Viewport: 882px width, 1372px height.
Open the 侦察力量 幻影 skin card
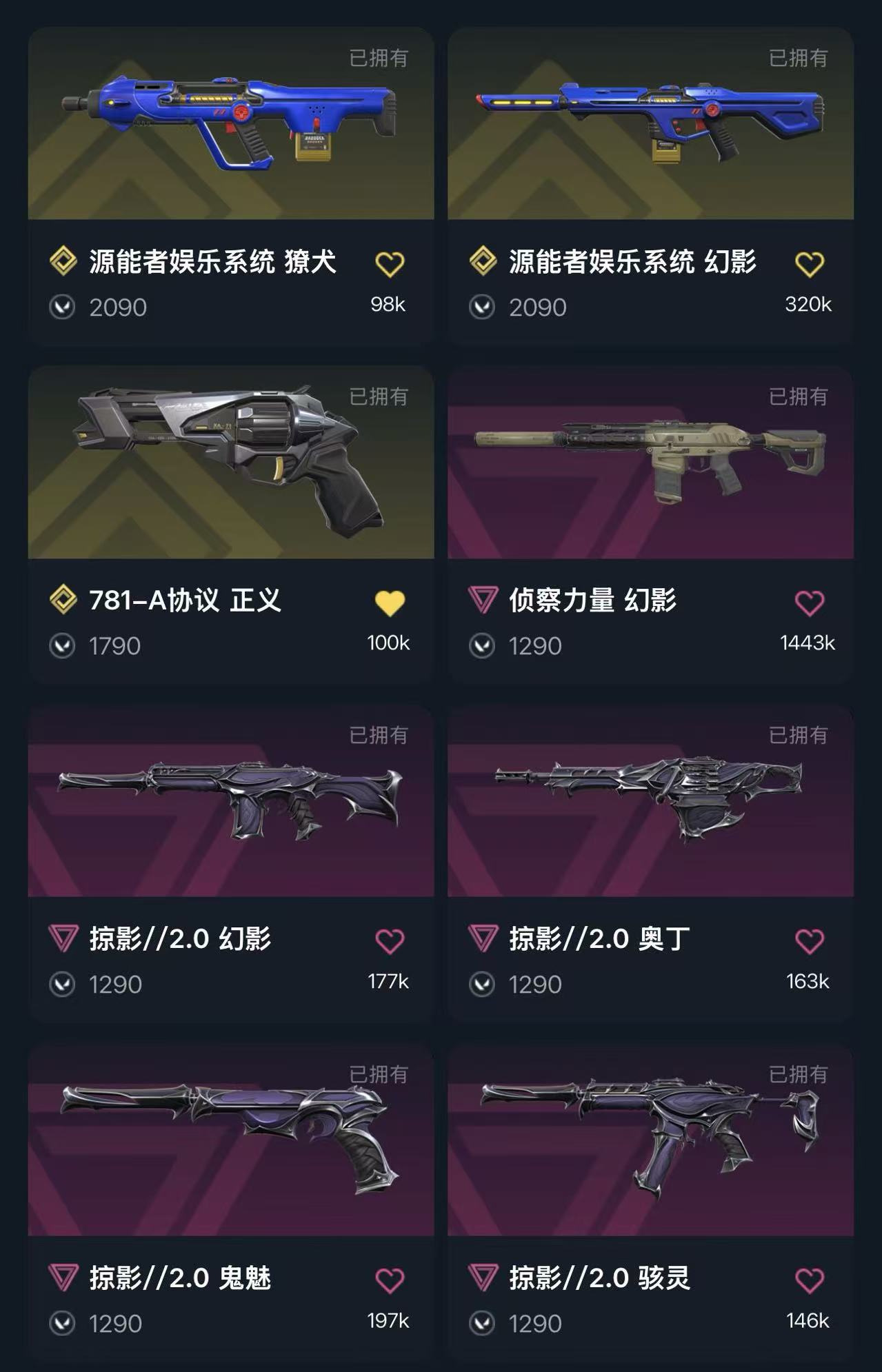coord(650,524)
